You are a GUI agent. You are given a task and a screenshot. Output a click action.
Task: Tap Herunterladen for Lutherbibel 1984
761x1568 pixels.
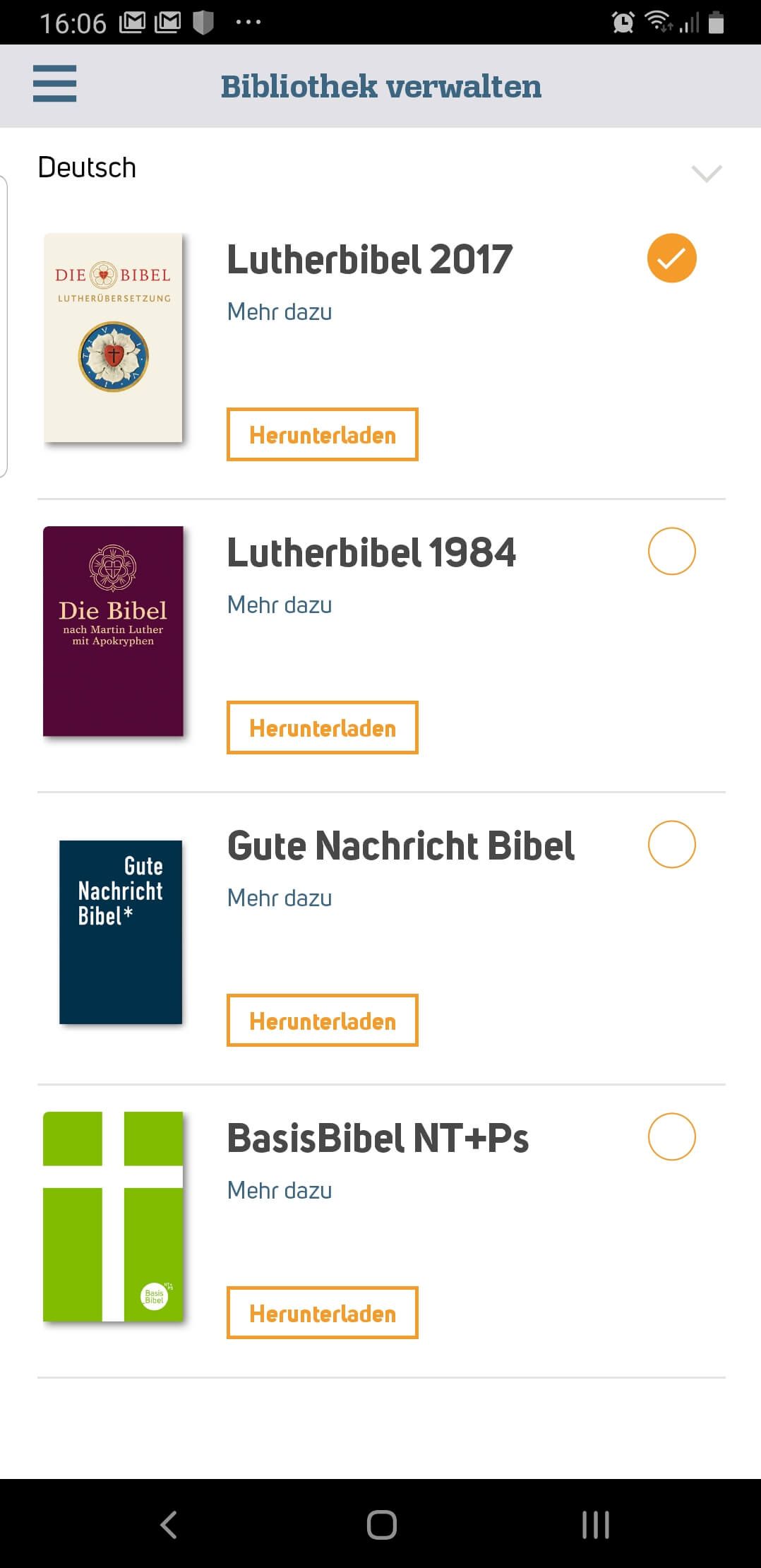(x=322, y=727)
